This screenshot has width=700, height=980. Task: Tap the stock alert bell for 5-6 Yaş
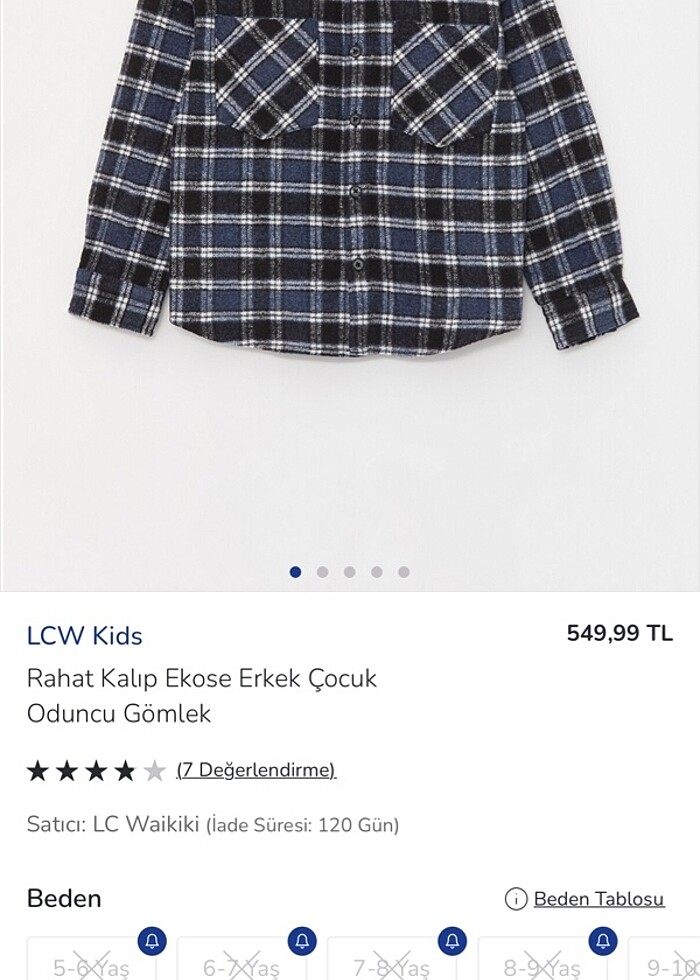(152, 942)
